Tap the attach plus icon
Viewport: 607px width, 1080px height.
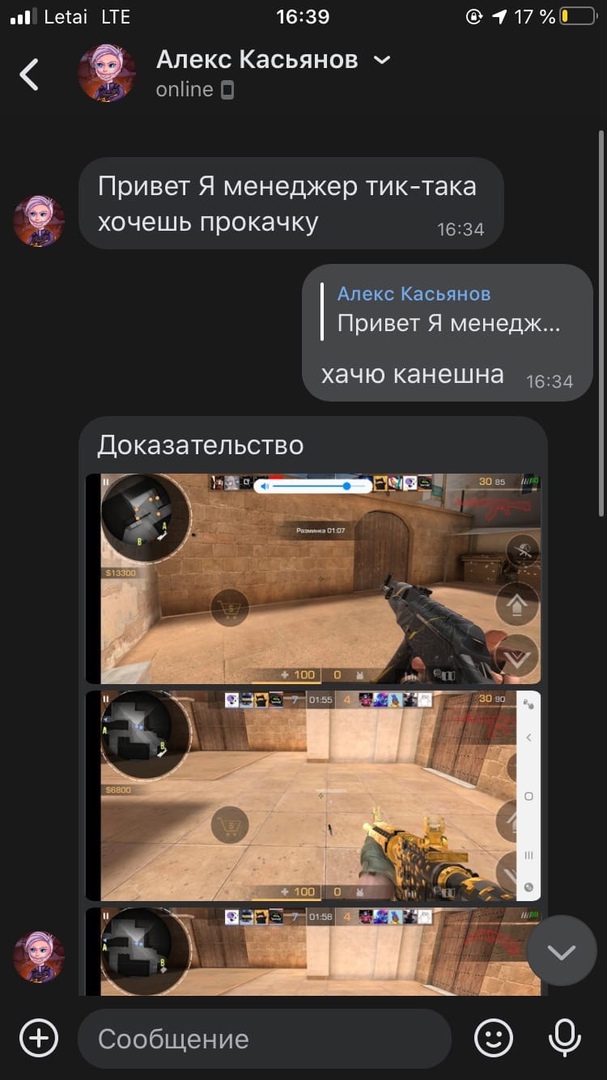pyautogui.click(x=38, y=1038)
